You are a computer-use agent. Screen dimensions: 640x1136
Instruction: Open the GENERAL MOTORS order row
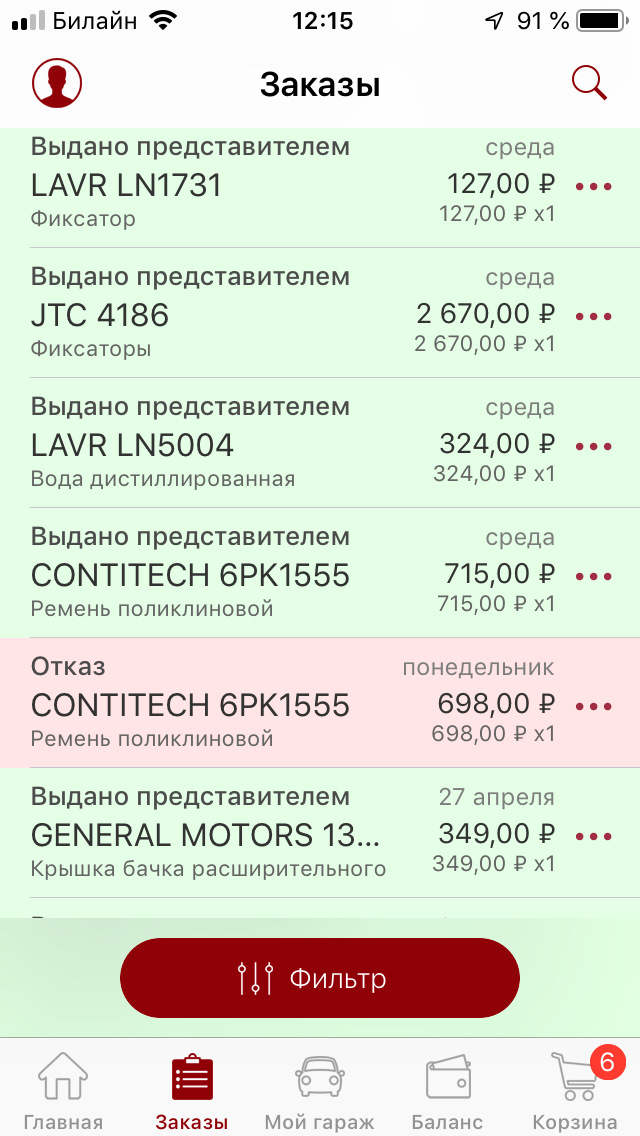coord(280,834)
